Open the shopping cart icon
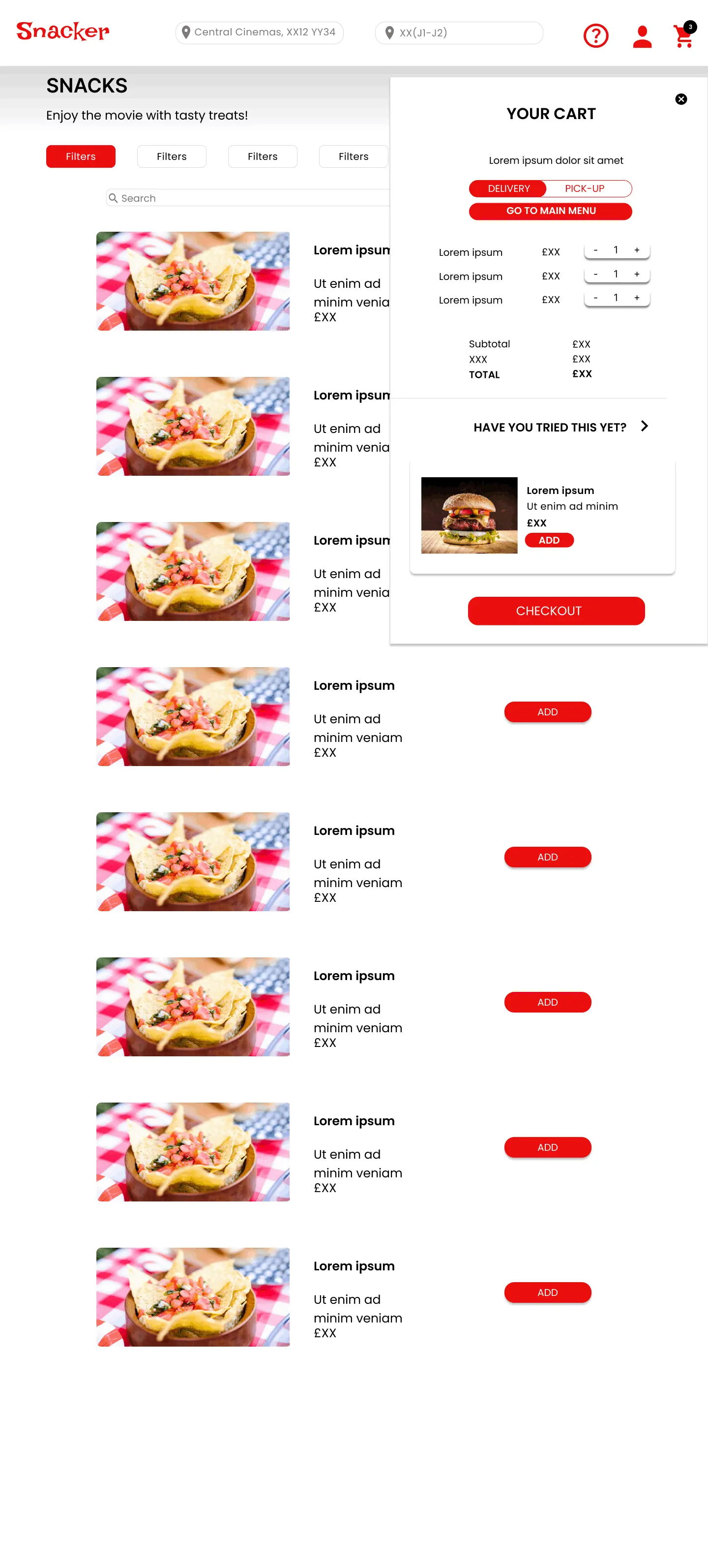Image resolution: width=708 pixels, height=1568 pixels. pyautogui.click(x=683, y=36)
